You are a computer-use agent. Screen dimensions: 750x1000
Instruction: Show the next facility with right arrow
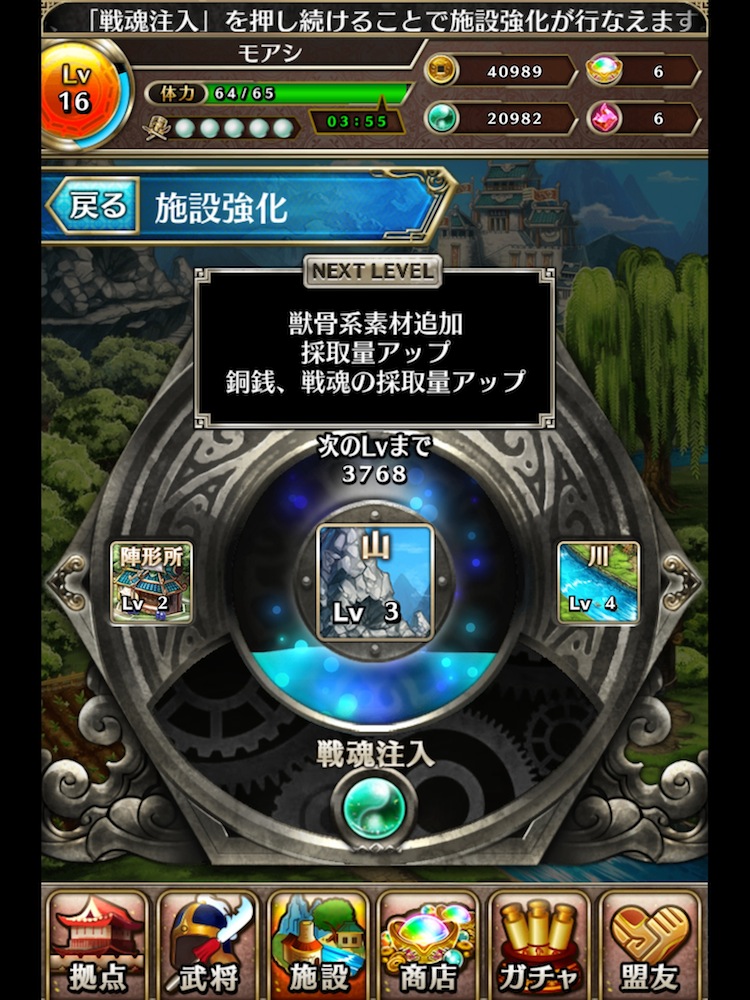[683, 577]
